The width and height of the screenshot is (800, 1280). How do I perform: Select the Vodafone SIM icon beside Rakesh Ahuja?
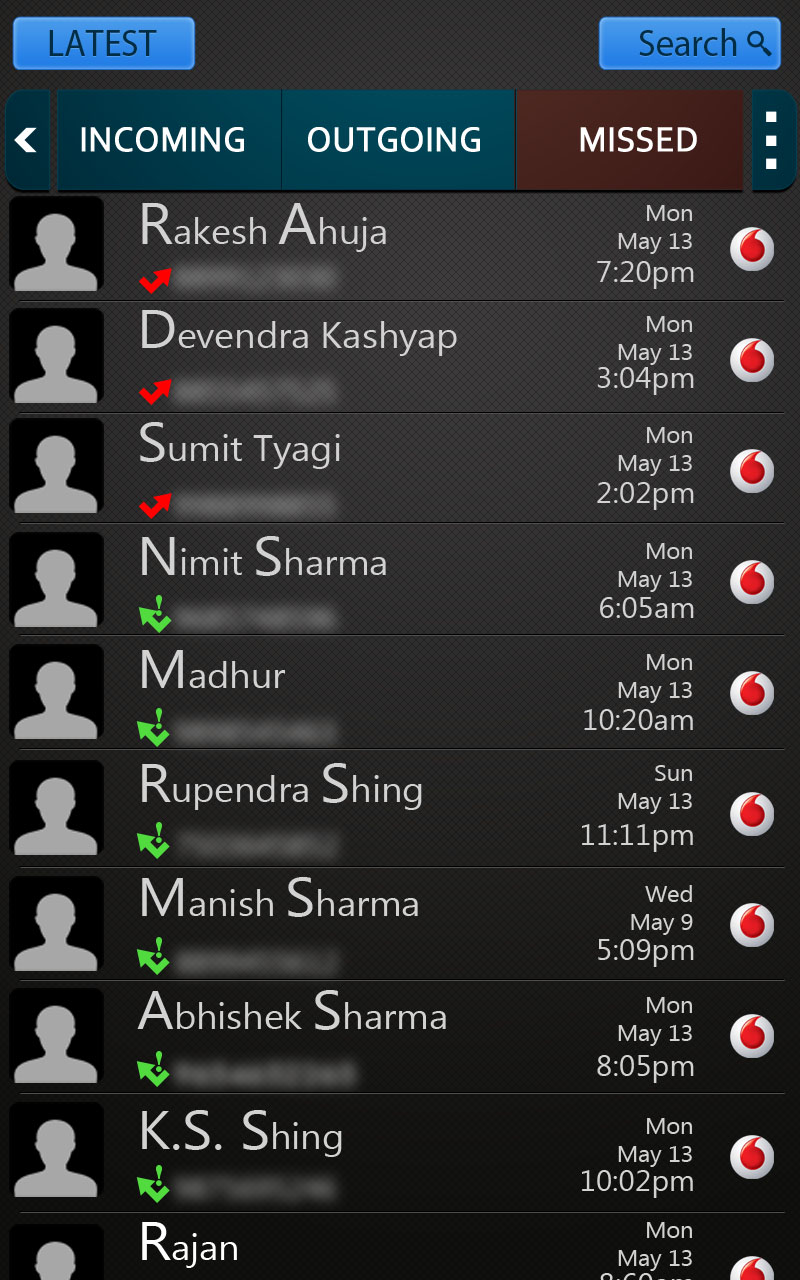(x=752, y=248)
